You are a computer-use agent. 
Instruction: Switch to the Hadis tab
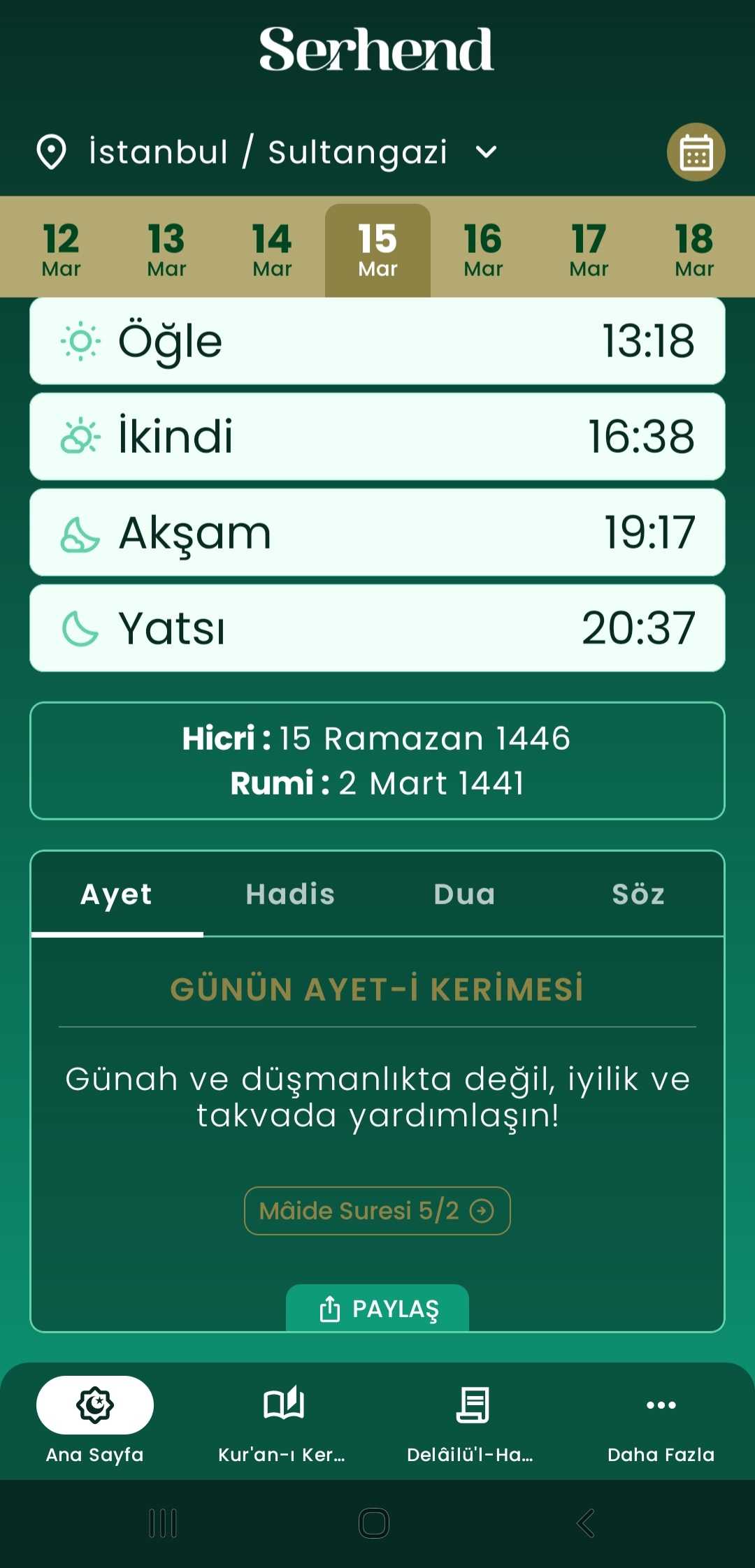pos(290,894)
